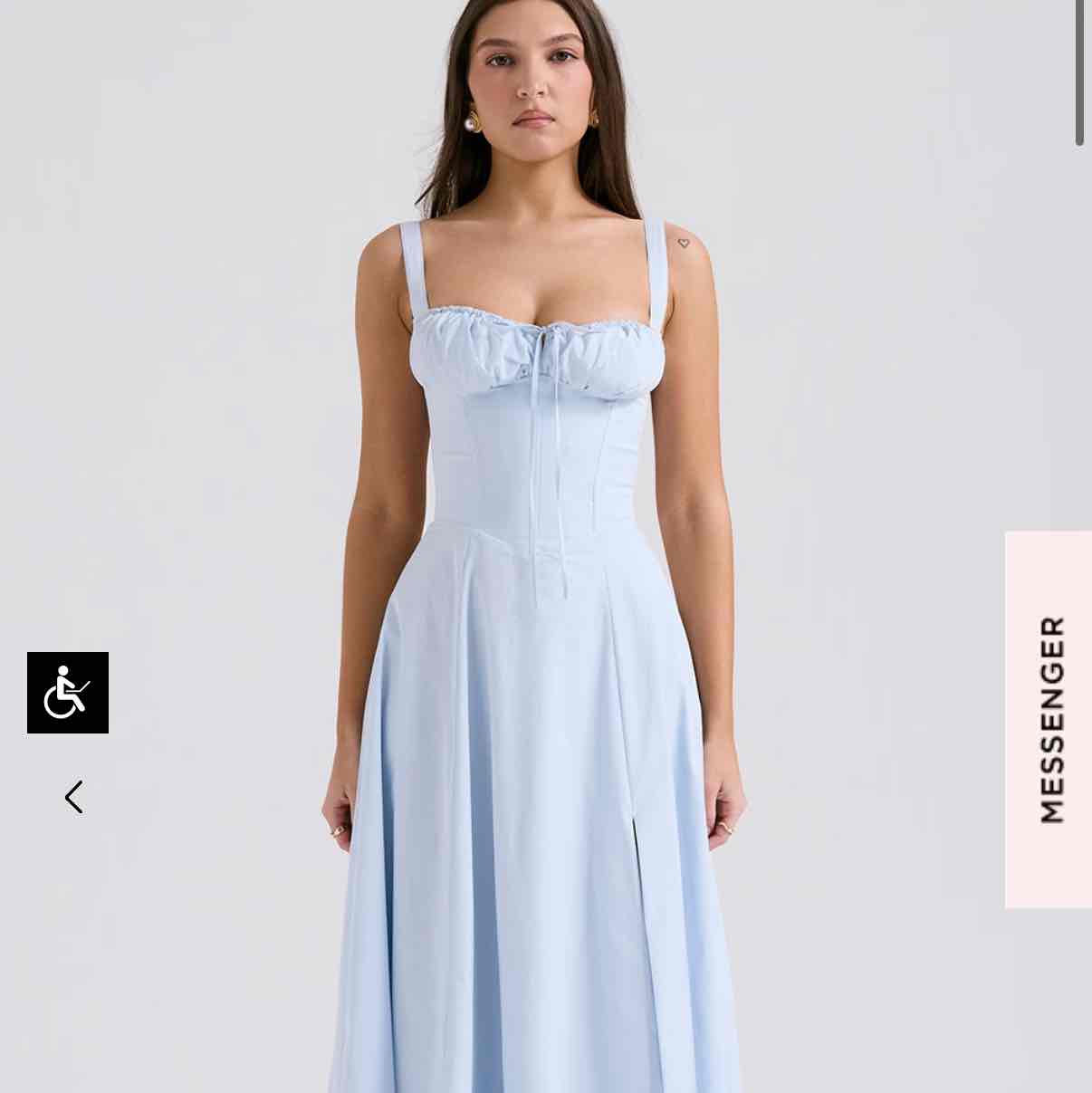Open the Messenger chat tab
This screenshot has height=1093, width=1092.
tap(1049, 719)
